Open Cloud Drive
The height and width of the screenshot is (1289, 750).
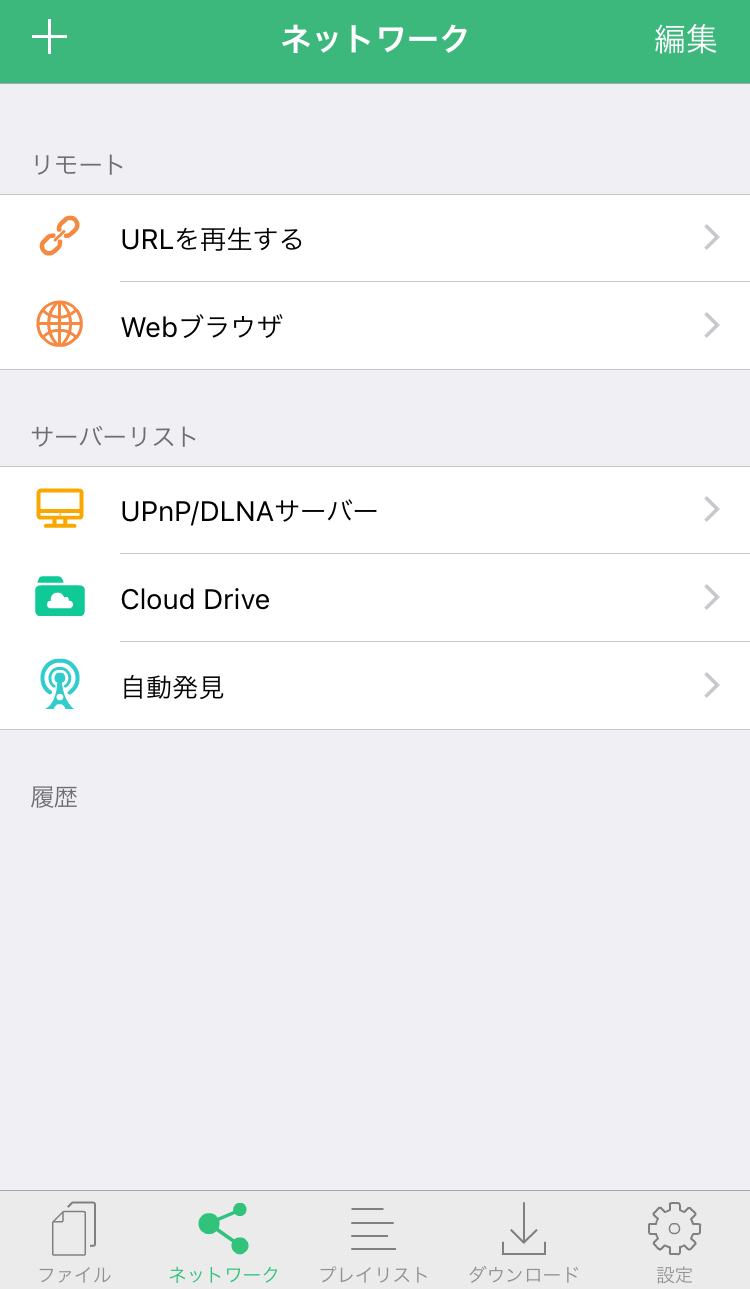click(375, 598)
